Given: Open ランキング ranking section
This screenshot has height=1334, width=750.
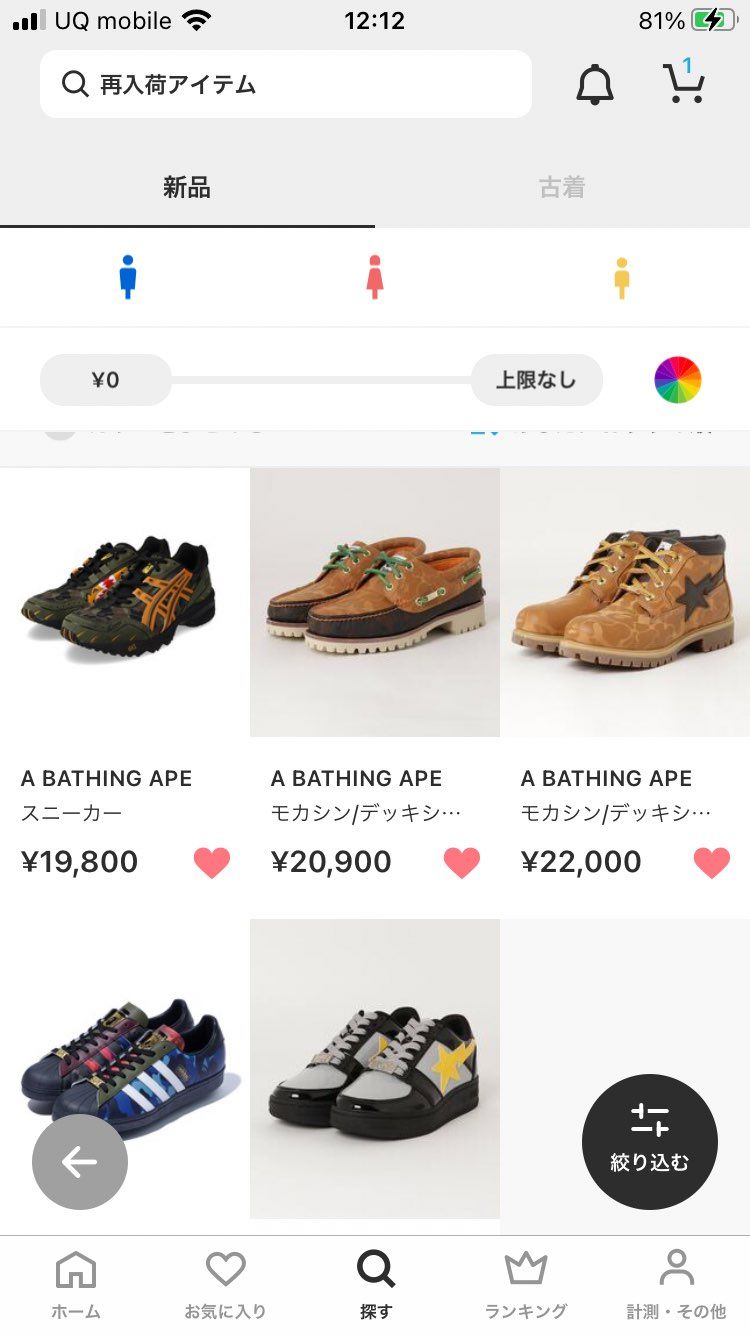Looking at the screenshot, I should (526, 1270).
